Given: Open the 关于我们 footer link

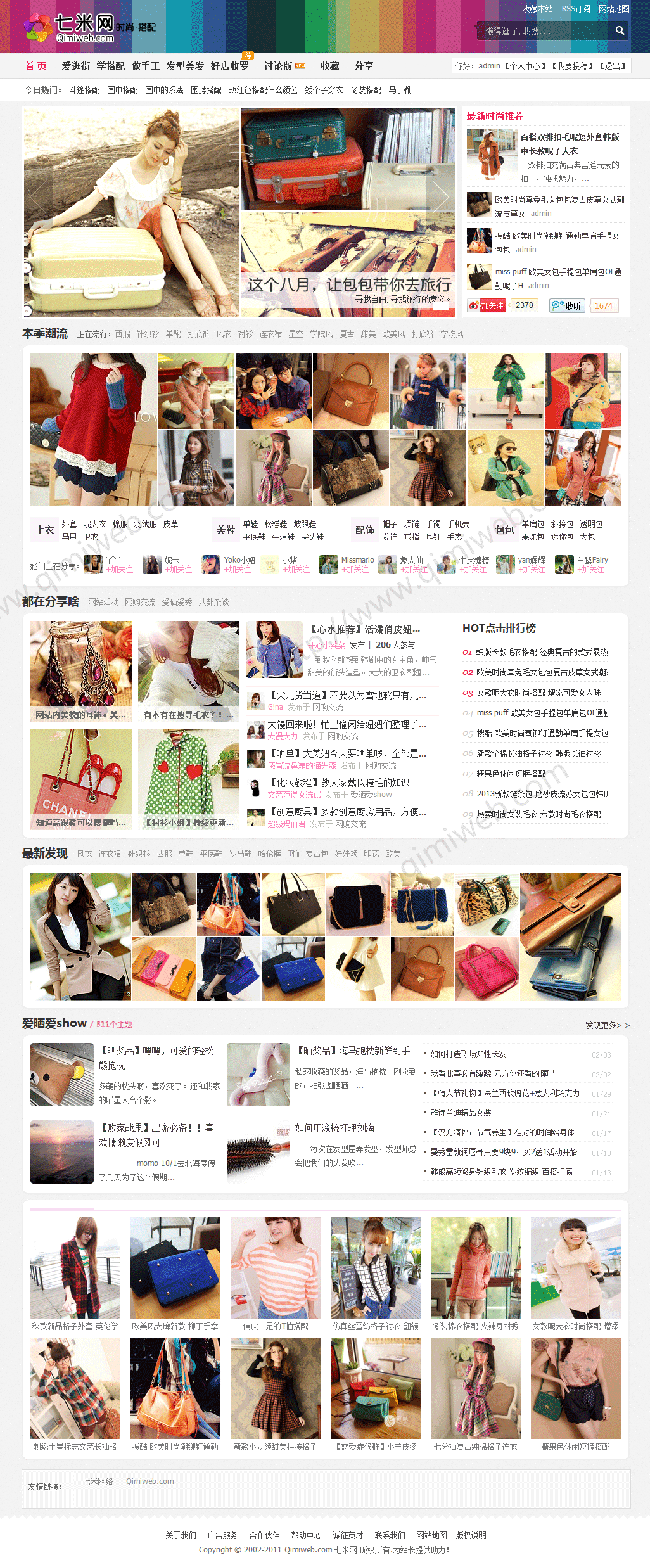Looking at the screenshot, I should (x=180, y=1535).
